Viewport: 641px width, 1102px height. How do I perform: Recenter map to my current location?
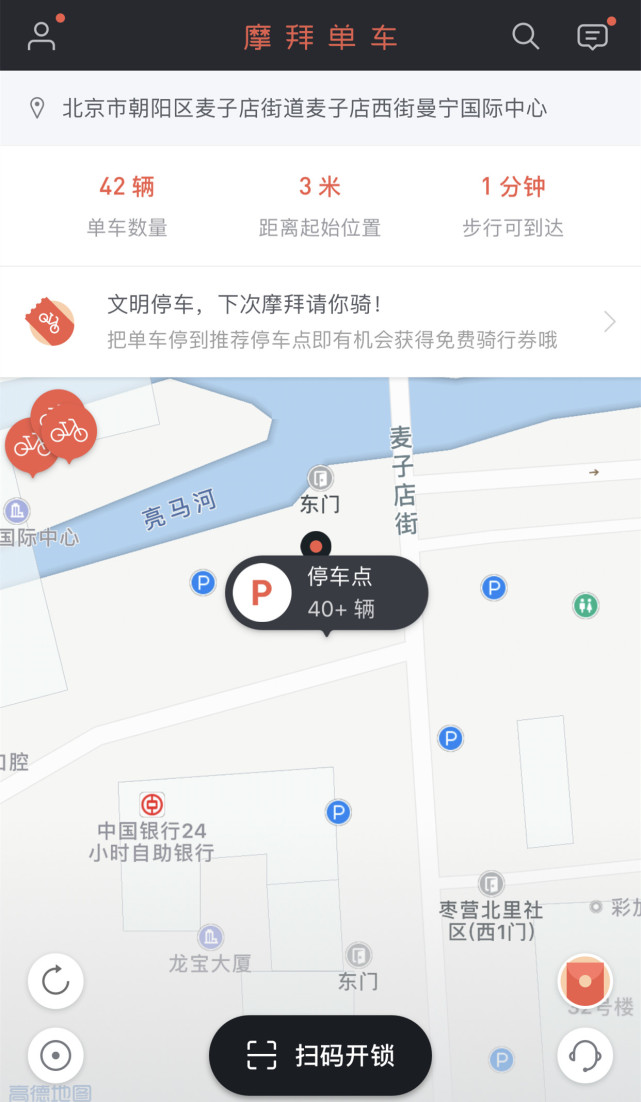coord(56,1055)
